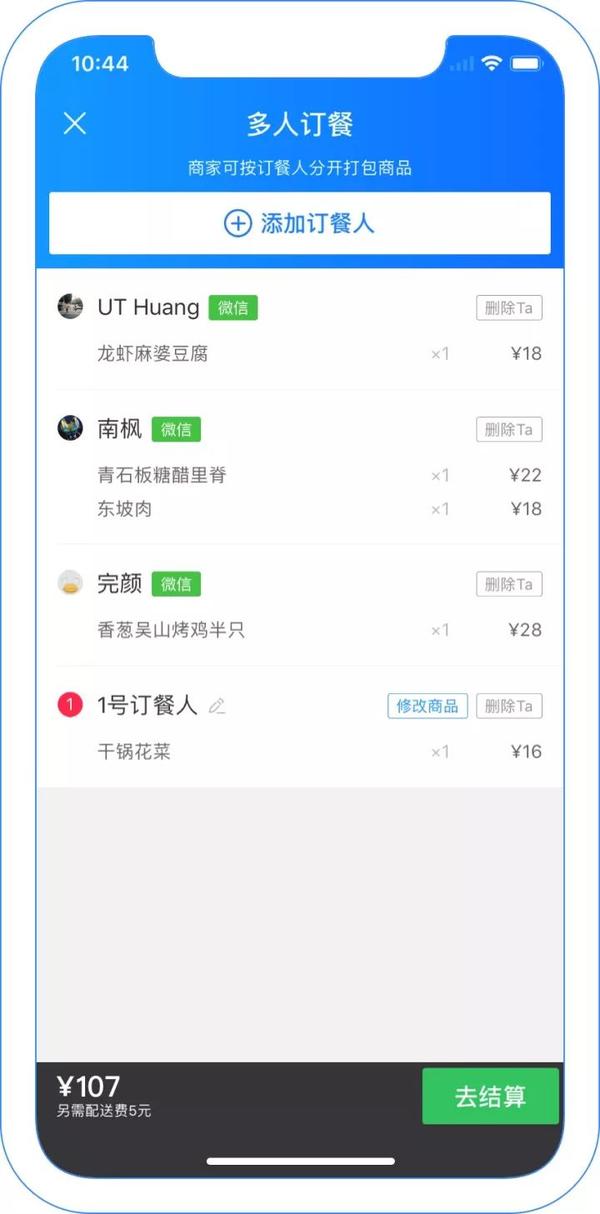The image size is (600, 1214).
Task: Tap 添加订餐人 to add a diner
Action: coord(300,223)
